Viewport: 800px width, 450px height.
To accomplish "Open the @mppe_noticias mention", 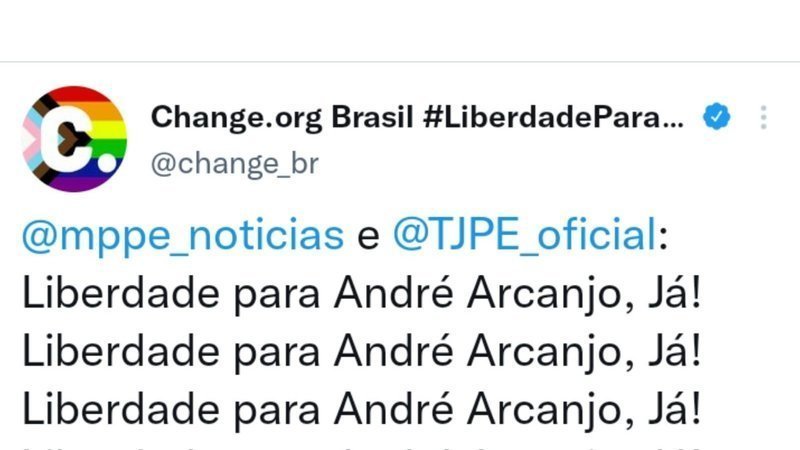I will point(182,236).
